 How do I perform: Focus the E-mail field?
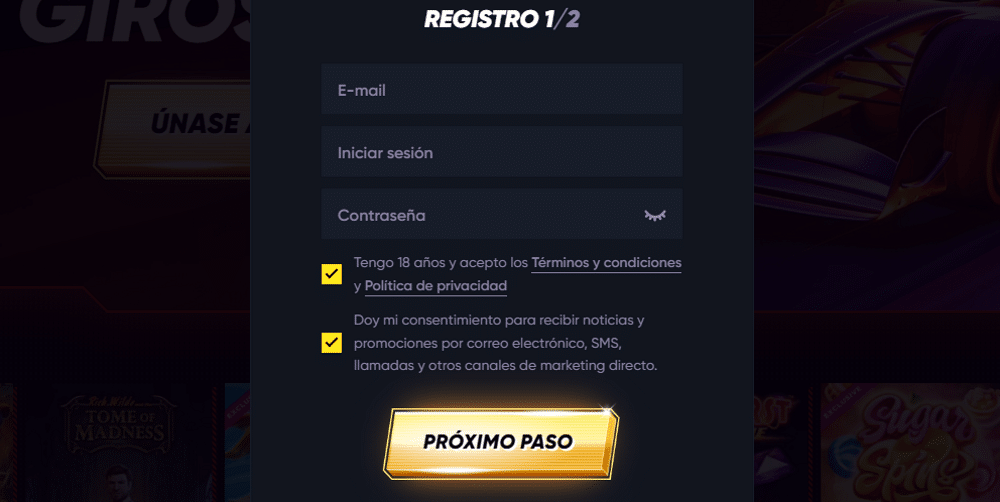500,90
